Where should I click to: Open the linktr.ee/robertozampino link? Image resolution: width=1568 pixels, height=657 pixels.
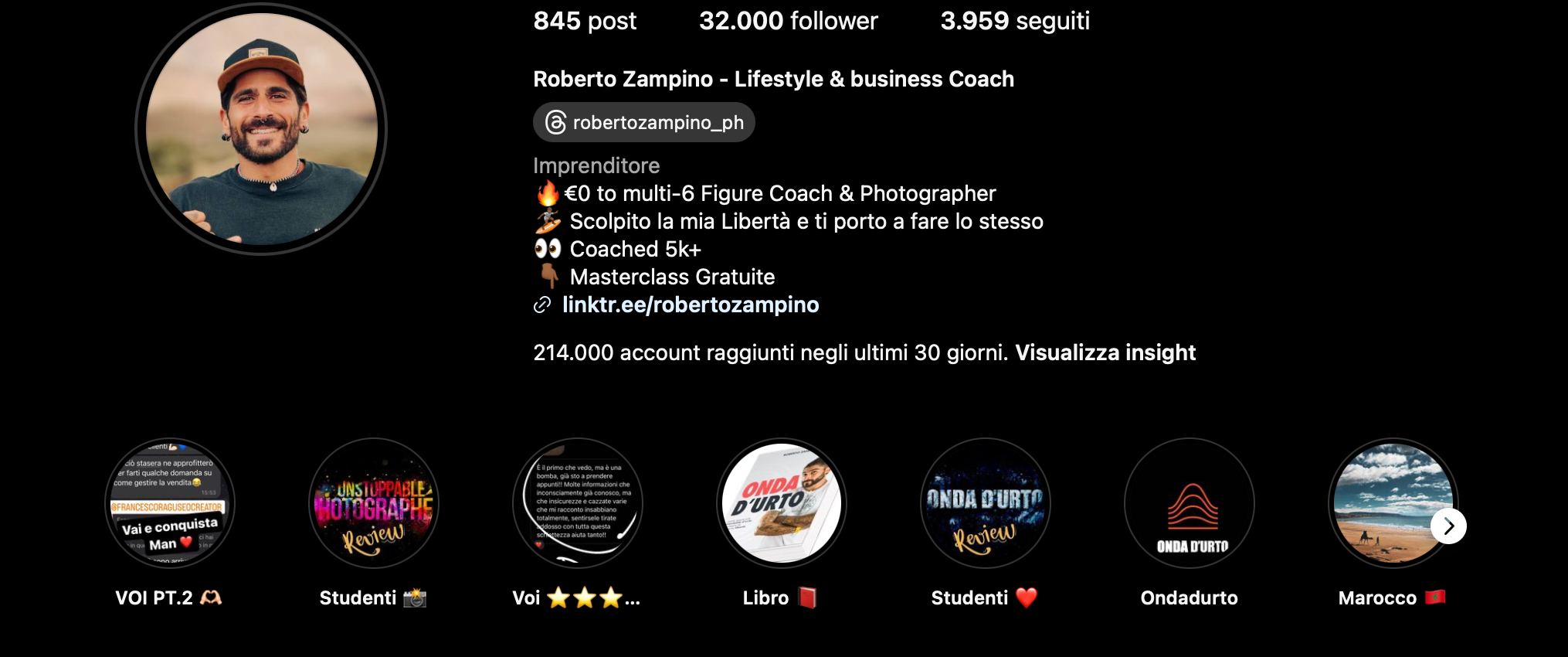[x=690, y=305]
